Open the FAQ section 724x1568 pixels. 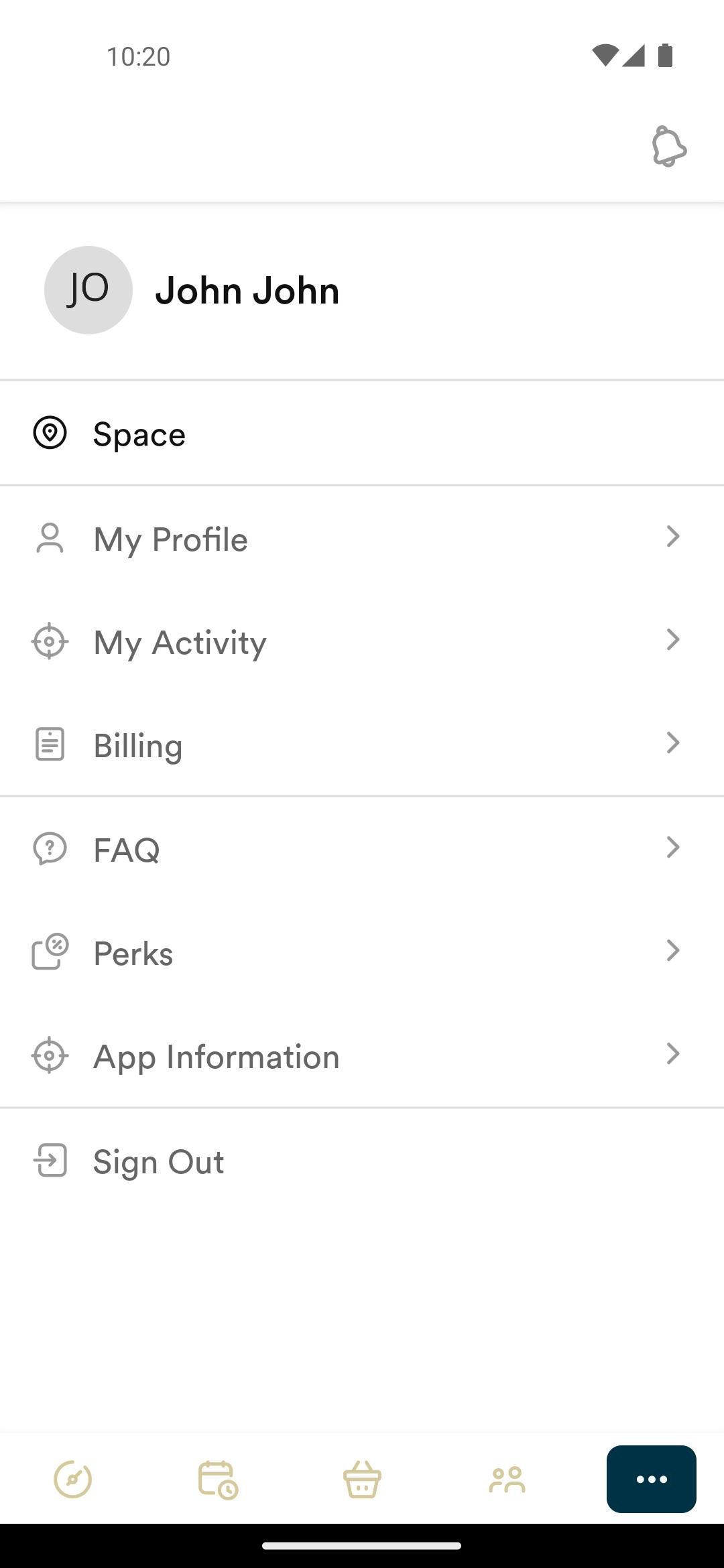(x=362, y=850)
